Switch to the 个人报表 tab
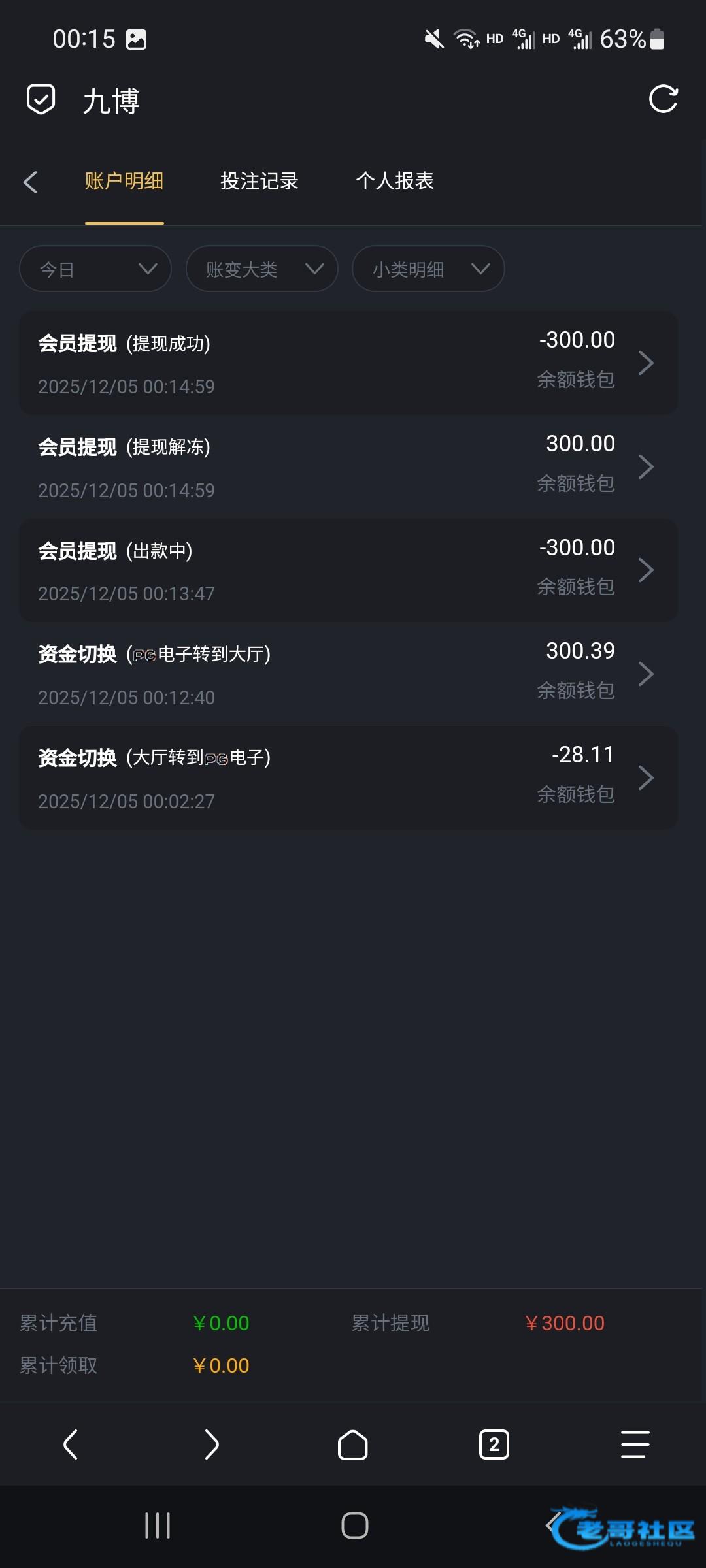Image resolution: width=706 pixels, height=1568 pixels. click(x=395, y=181)
